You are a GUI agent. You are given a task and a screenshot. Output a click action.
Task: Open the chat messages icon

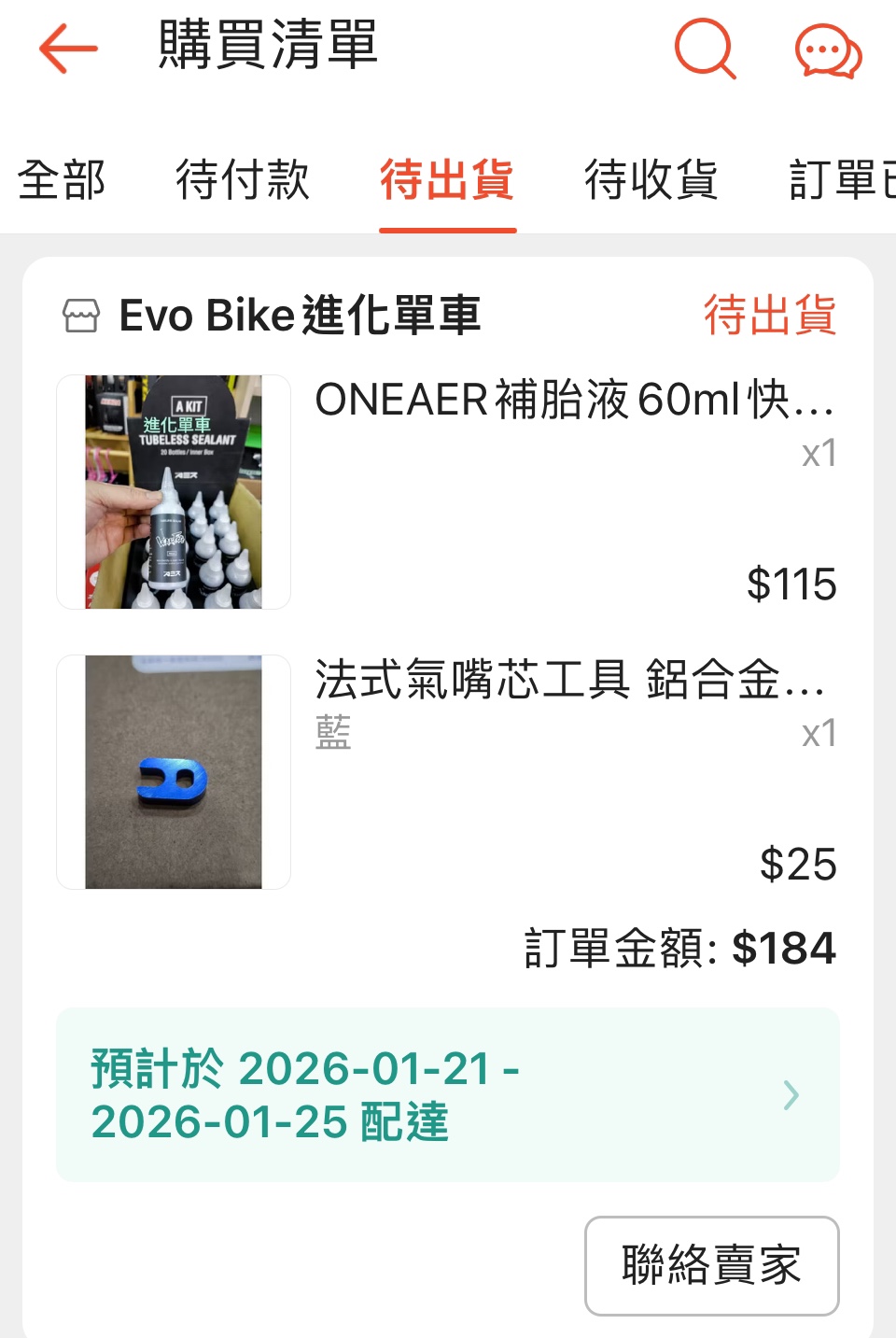click(x=828, y=50)
